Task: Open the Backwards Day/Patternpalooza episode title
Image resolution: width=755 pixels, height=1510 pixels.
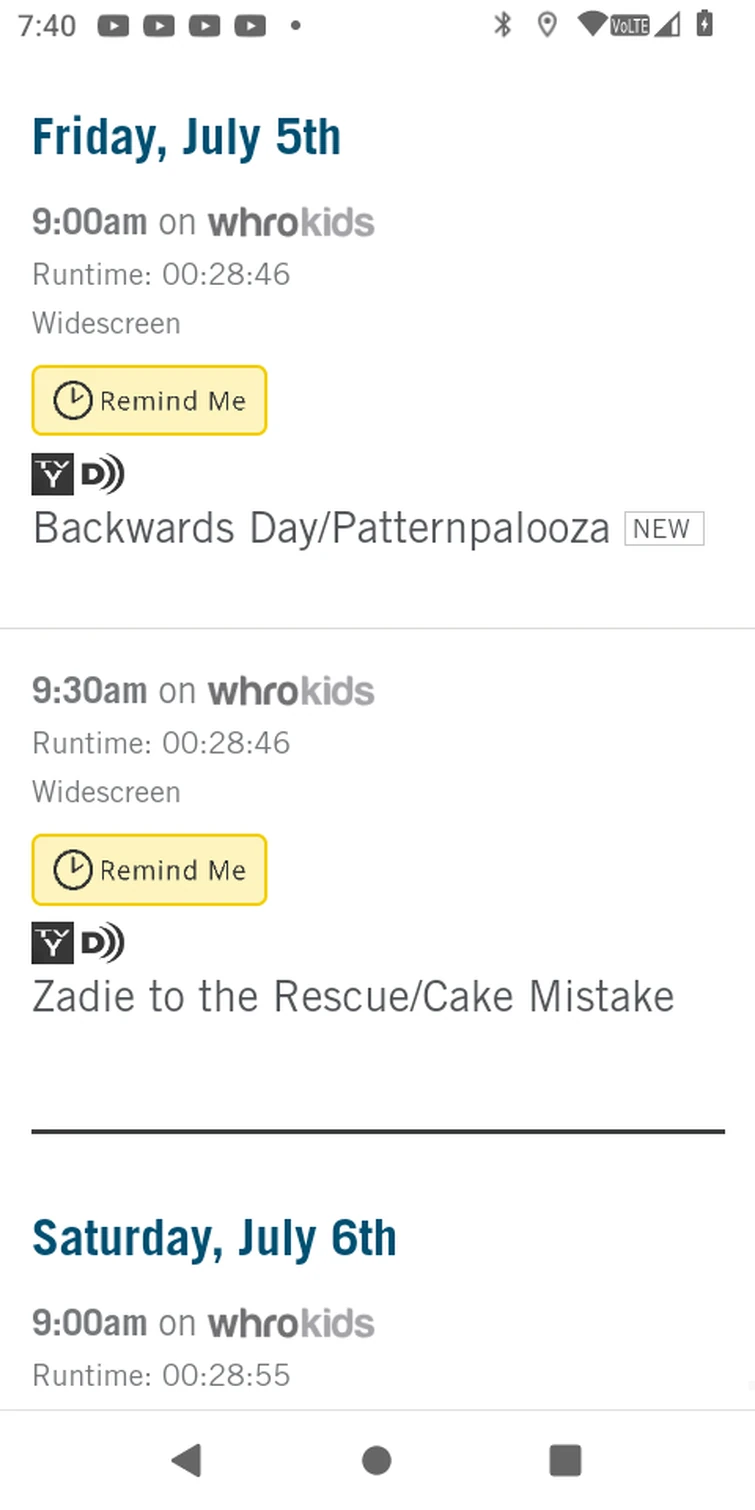Action: pos(321,527)
